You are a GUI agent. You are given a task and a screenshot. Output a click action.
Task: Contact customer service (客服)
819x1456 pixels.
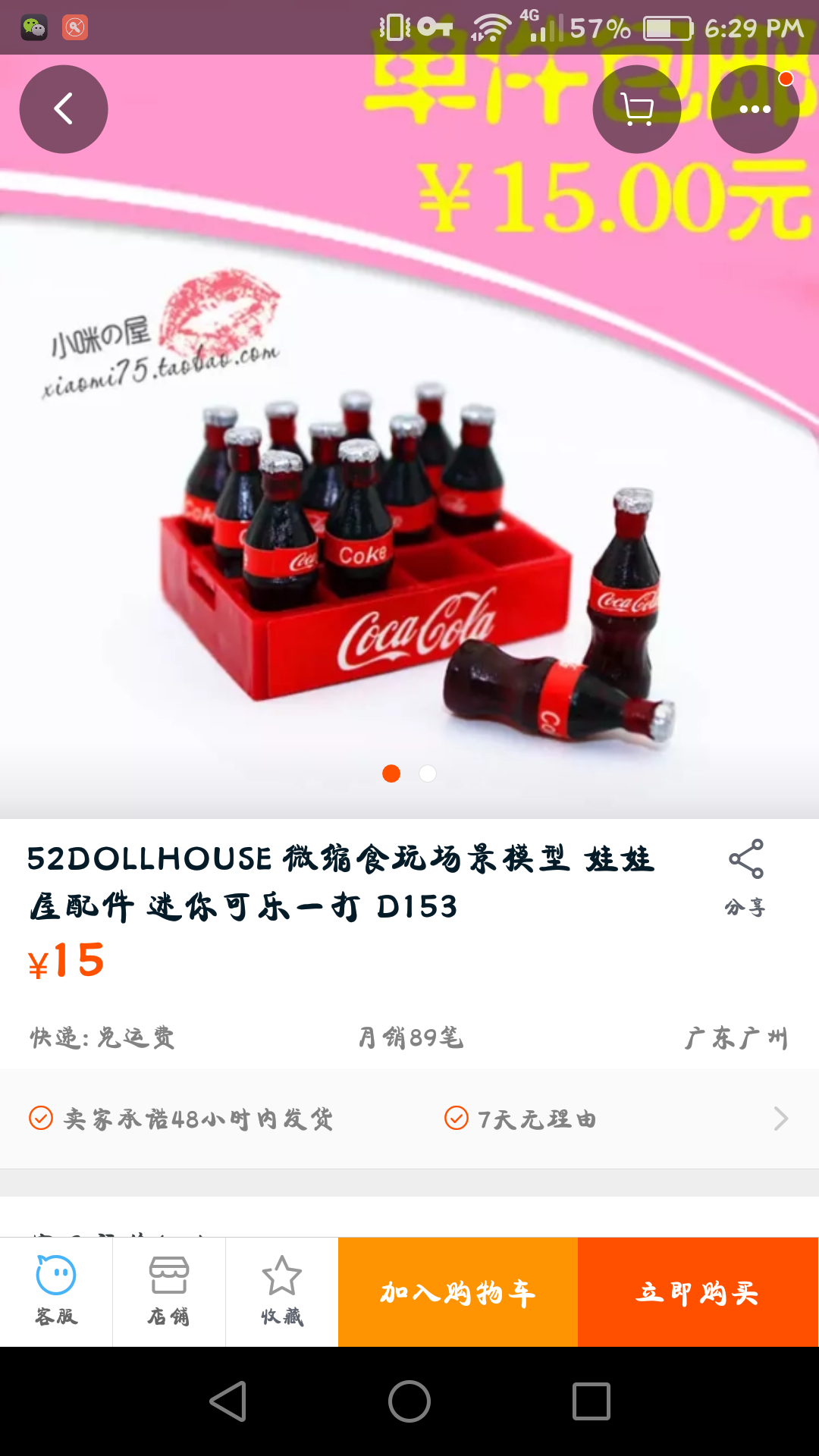click(56, 1291)
